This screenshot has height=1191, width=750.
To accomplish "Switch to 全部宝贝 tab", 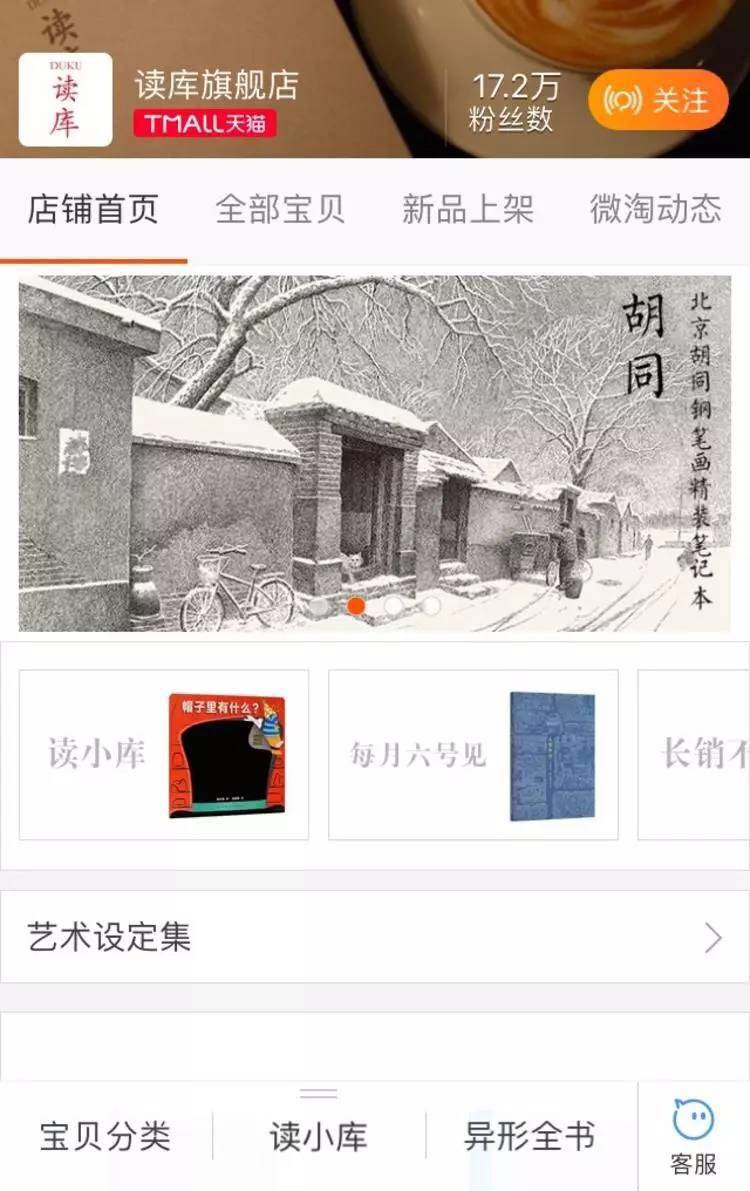I will point(280,210).
